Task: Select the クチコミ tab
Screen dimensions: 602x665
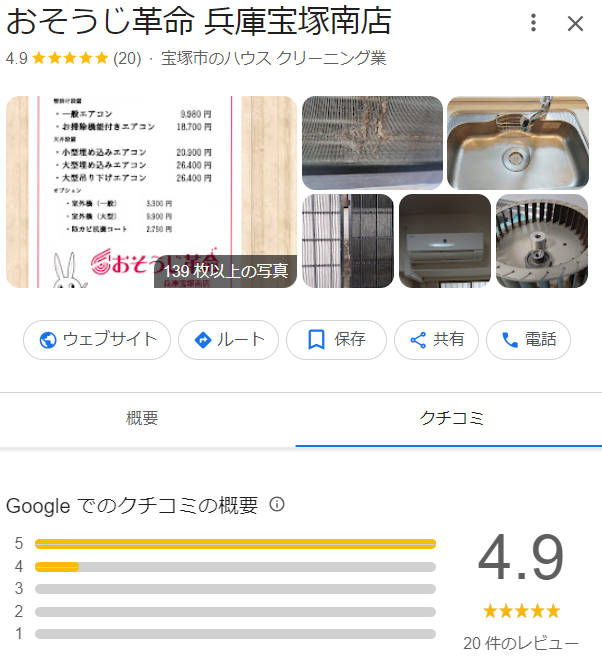Action: (451, 419)
